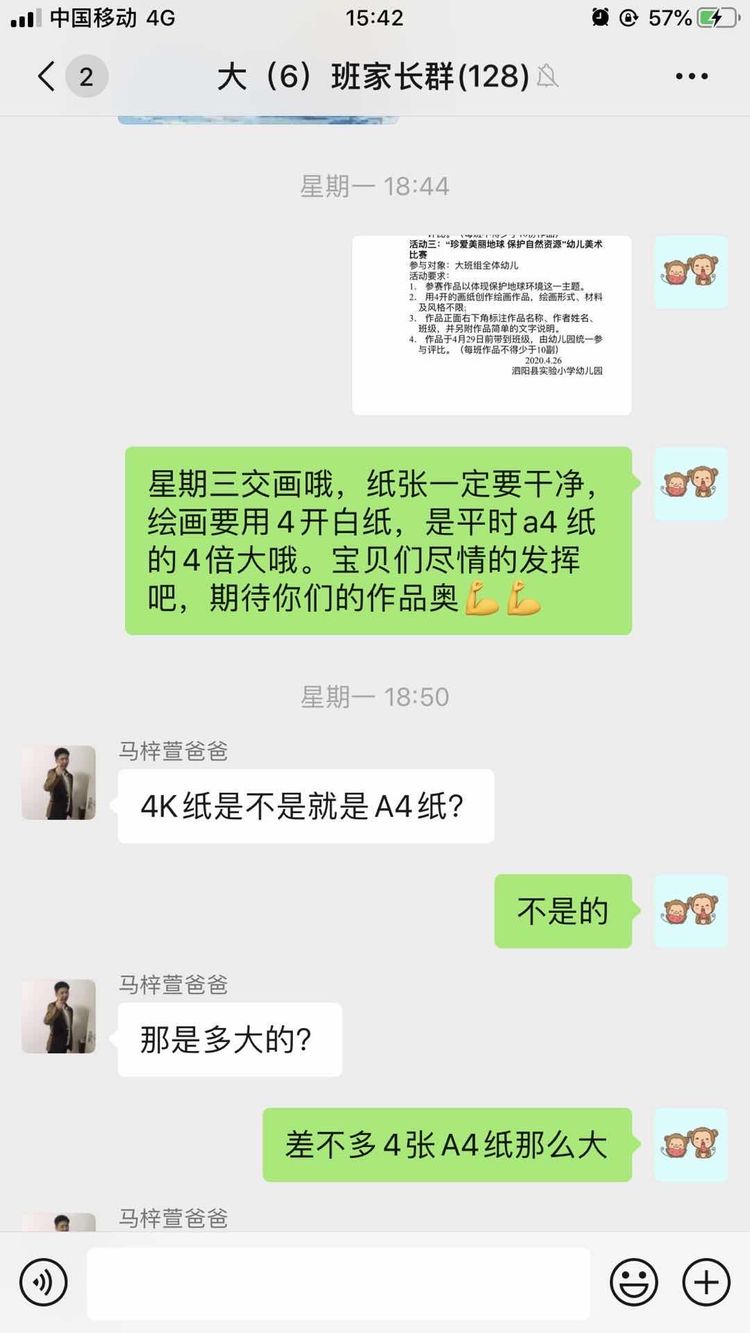Open 马梓萱爸爸's avatar beside '那是多大的?'
This screenshot has width=750, height=1333.
[x=59, y=1016]
